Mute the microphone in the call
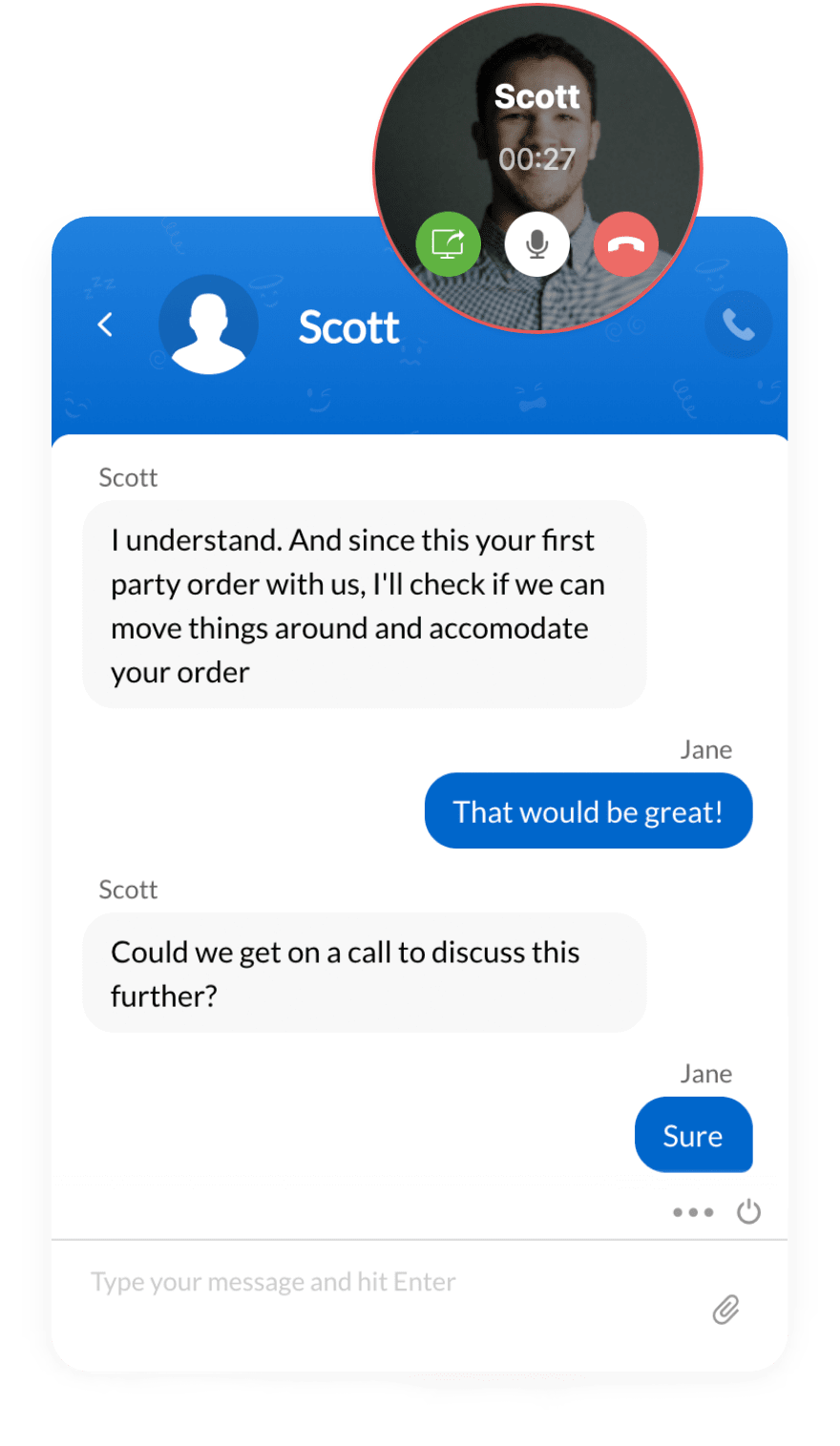 coord(537,244)
